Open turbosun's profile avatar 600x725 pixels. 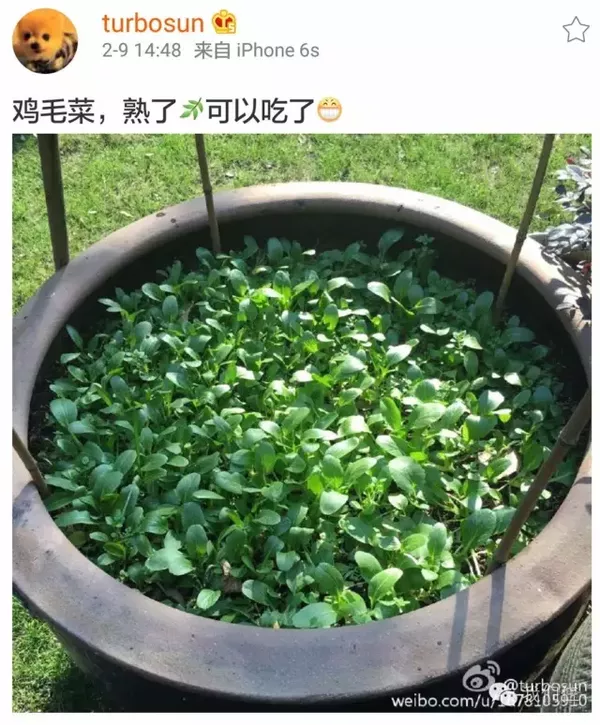click(x=44, y=40)
